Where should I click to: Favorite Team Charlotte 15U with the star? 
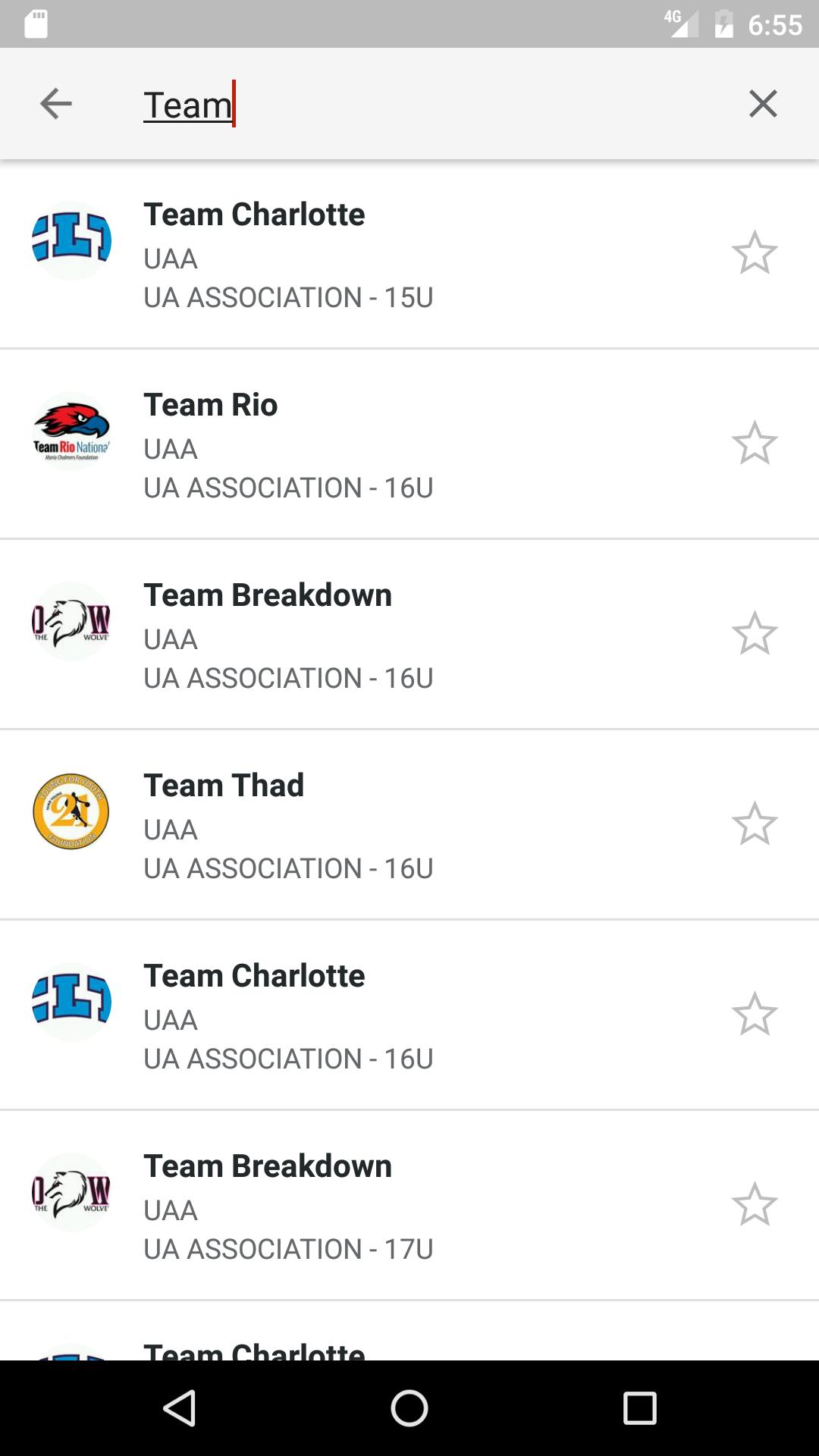click(x=756, y=256)
